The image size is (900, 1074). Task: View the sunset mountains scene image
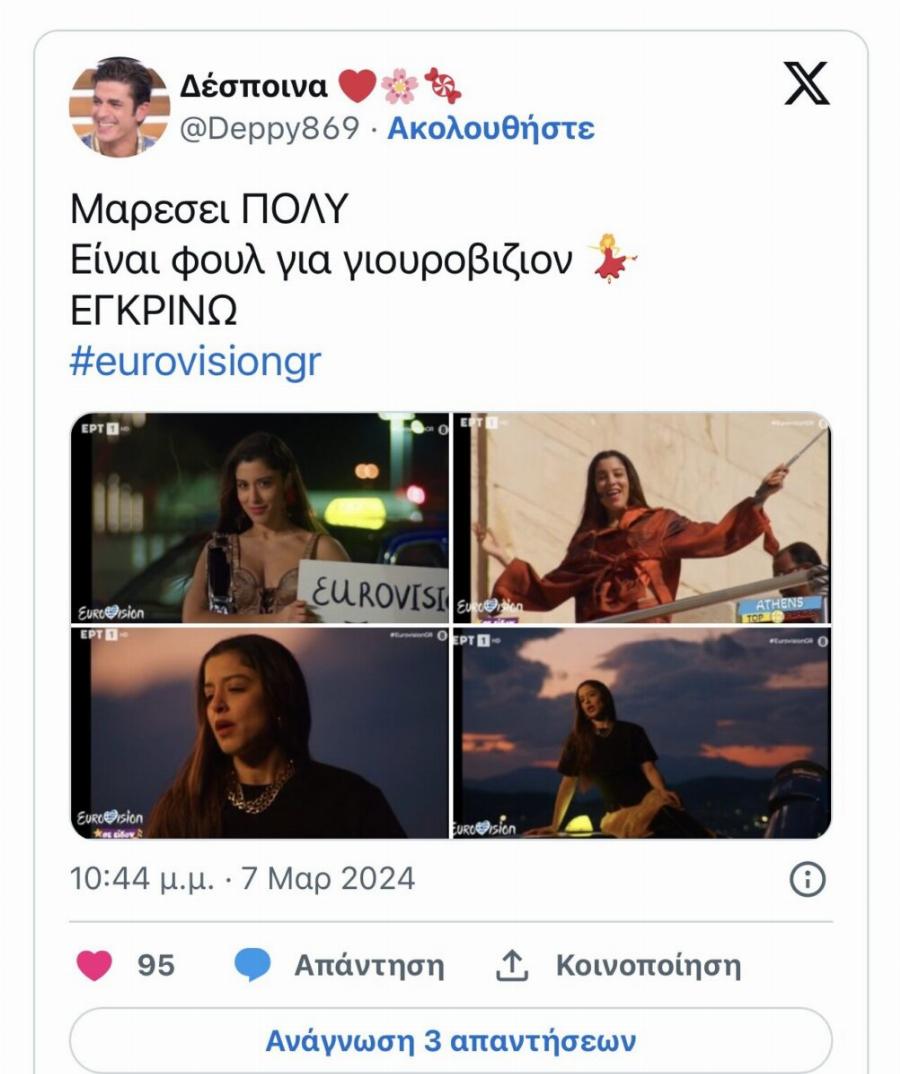645,730
